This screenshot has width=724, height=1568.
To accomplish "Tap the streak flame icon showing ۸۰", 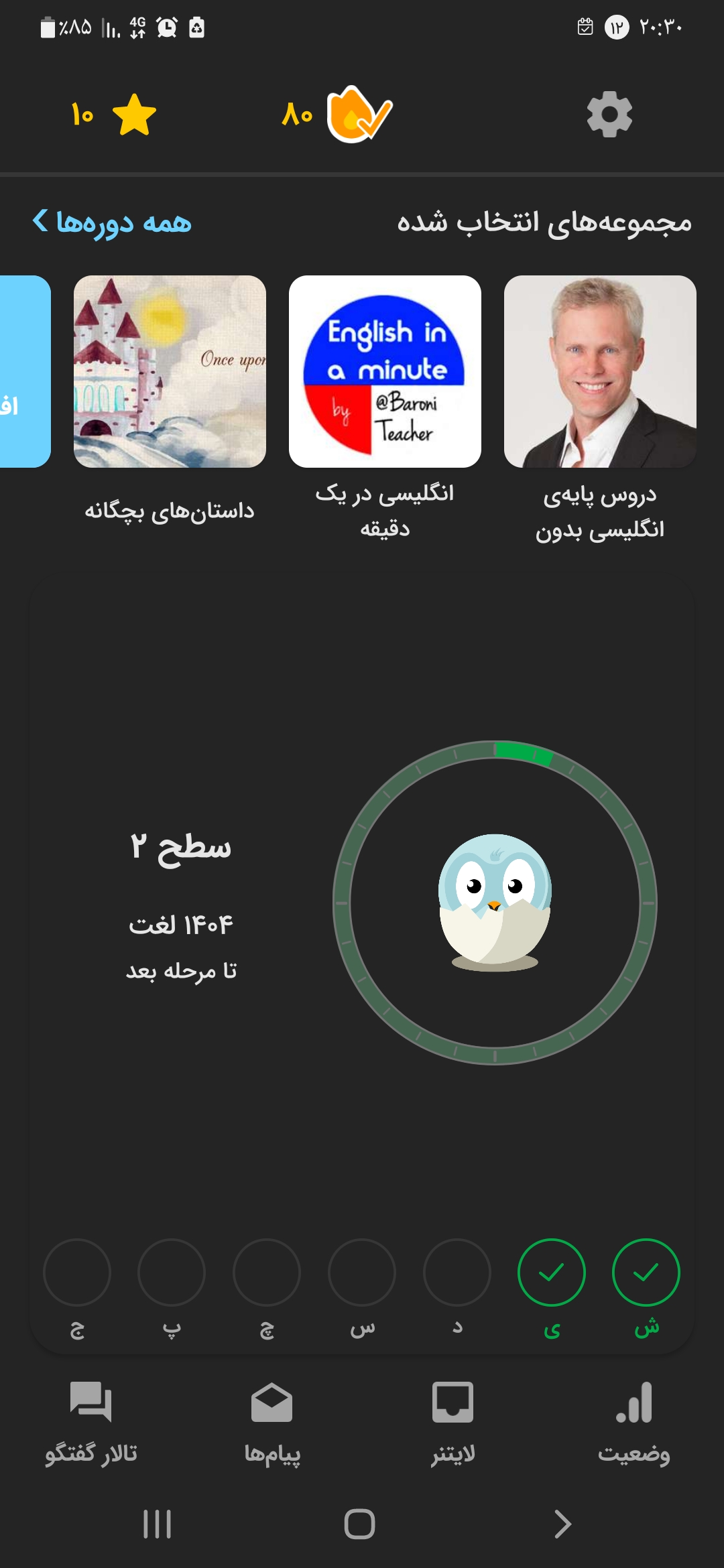I will click(x=359, y=114).
